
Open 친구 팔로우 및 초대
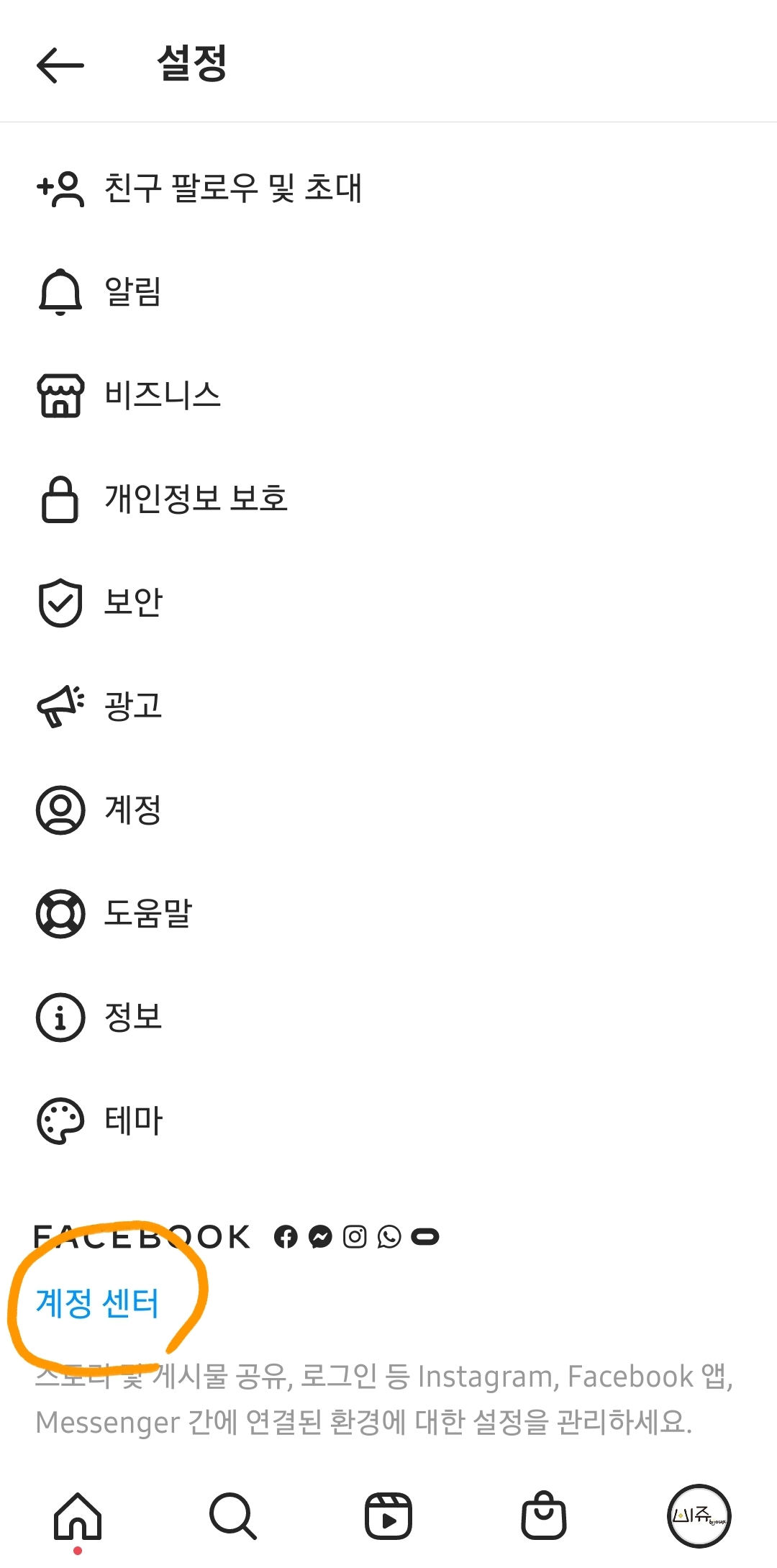click(x=388, y=189)
